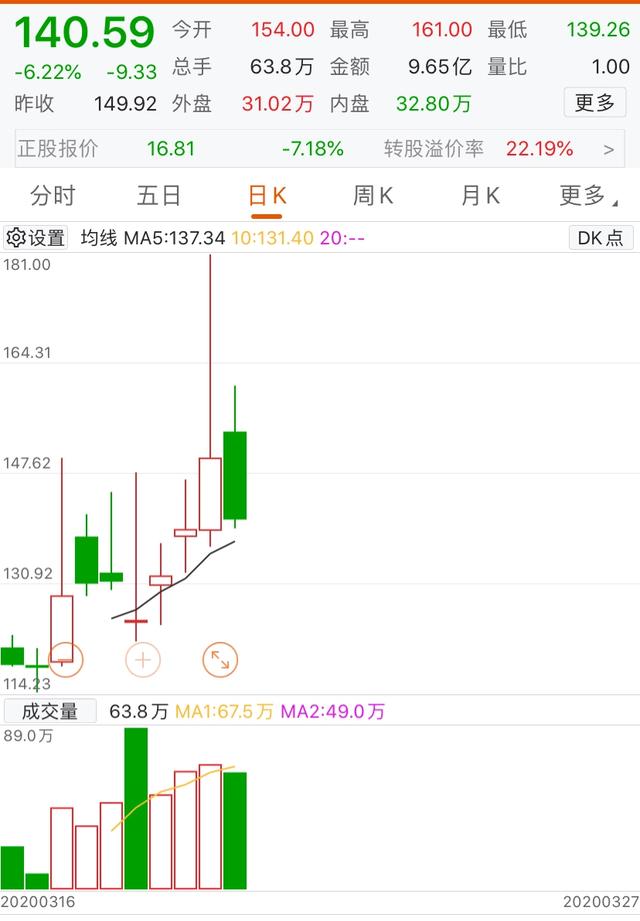Show the 月K chart tab
Viewport: 640px width, 921px height.
tap(480, 195)
